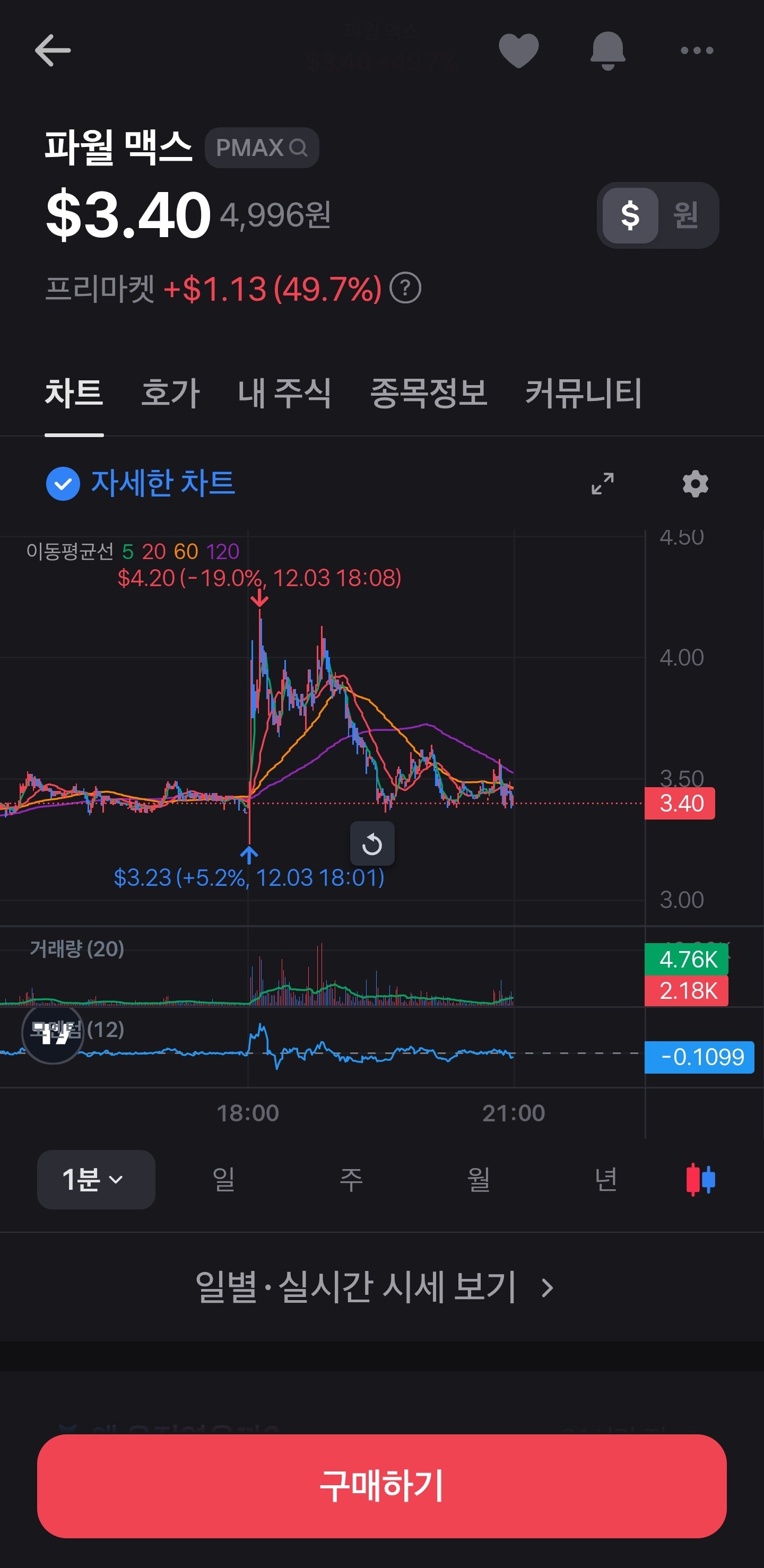Open 일별·실시간 시세 보기
This screenshot has width=764, height=1568.
pyautogui.click(x=375, y=1287)
